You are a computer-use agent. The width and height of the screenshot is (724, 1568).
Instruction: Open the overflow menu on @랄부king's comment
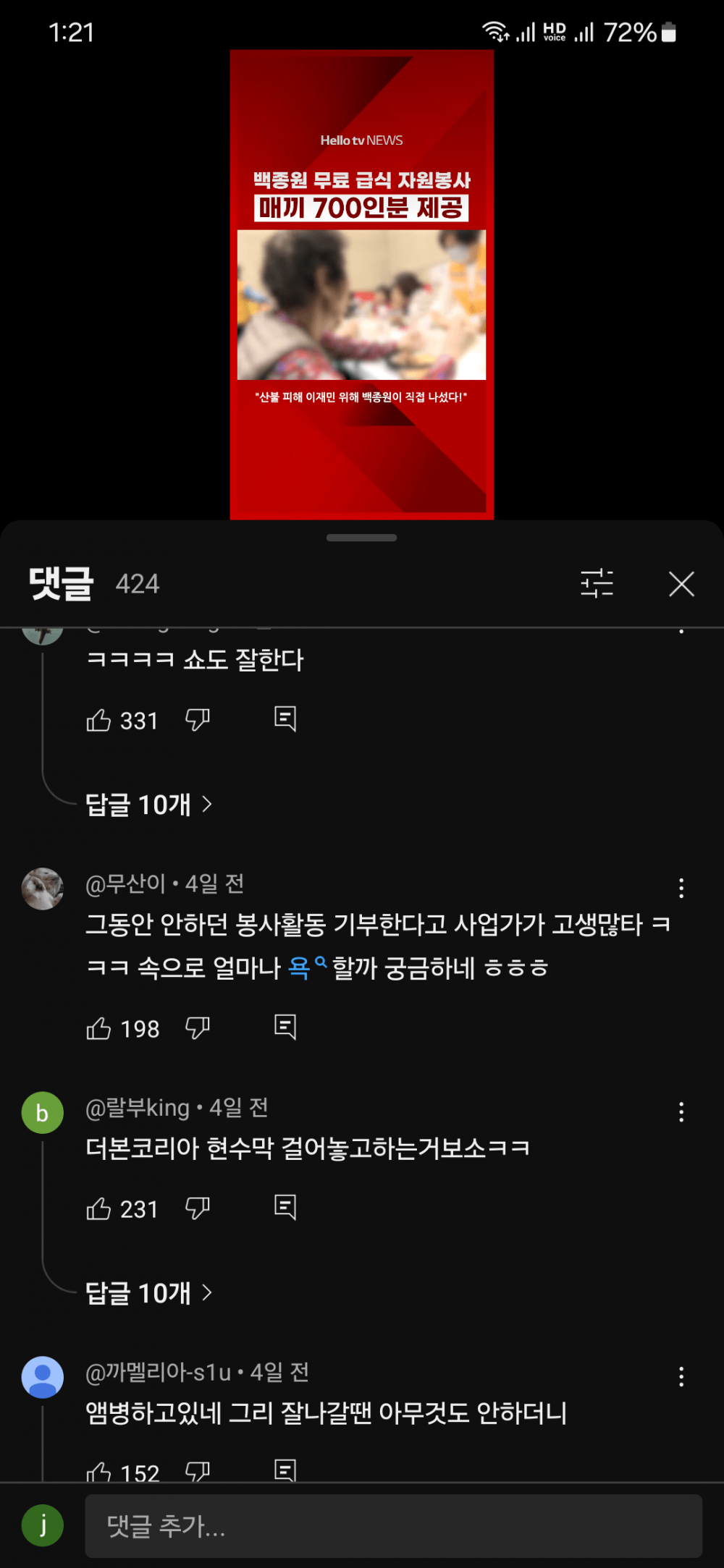(681, 1112)
